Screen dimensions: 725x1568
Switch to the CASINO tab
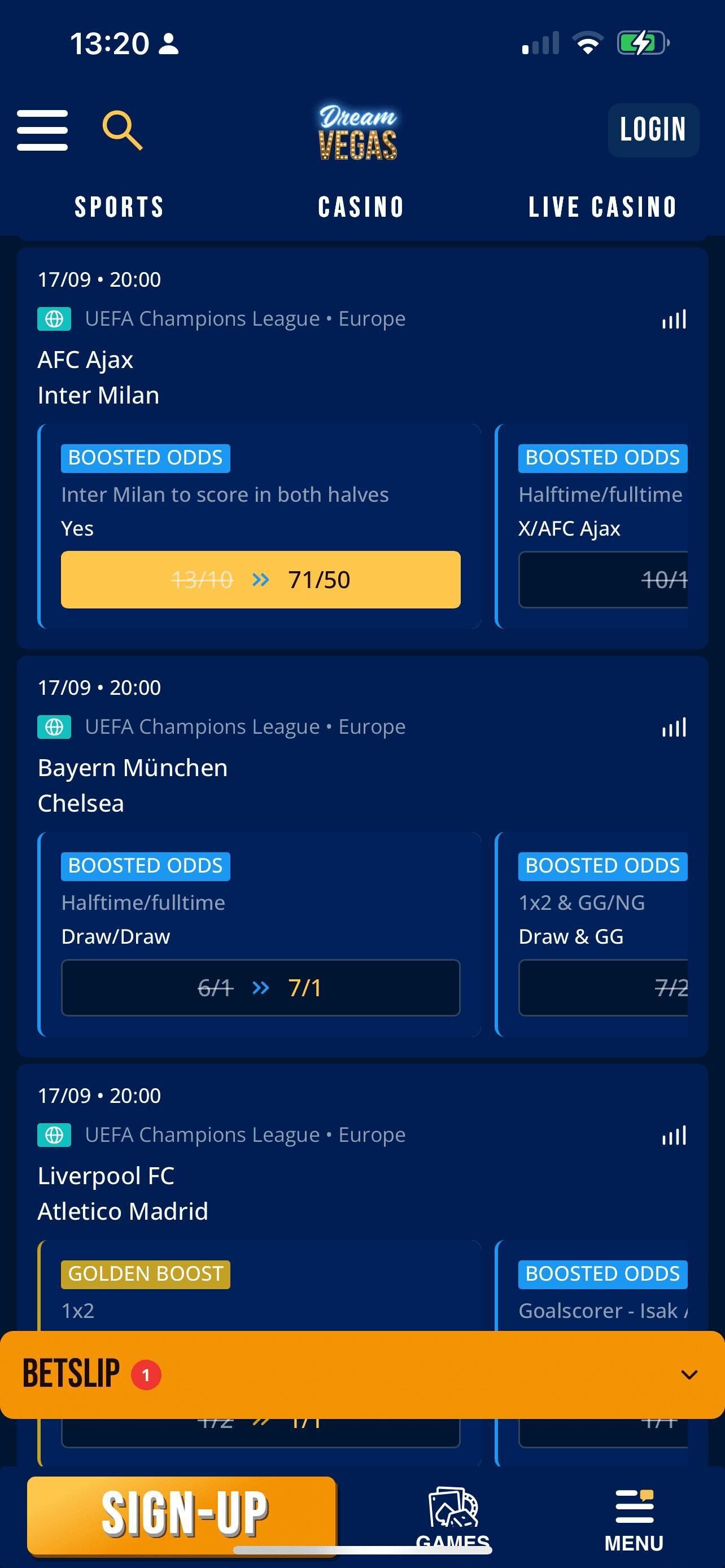(x=361, y=207)
